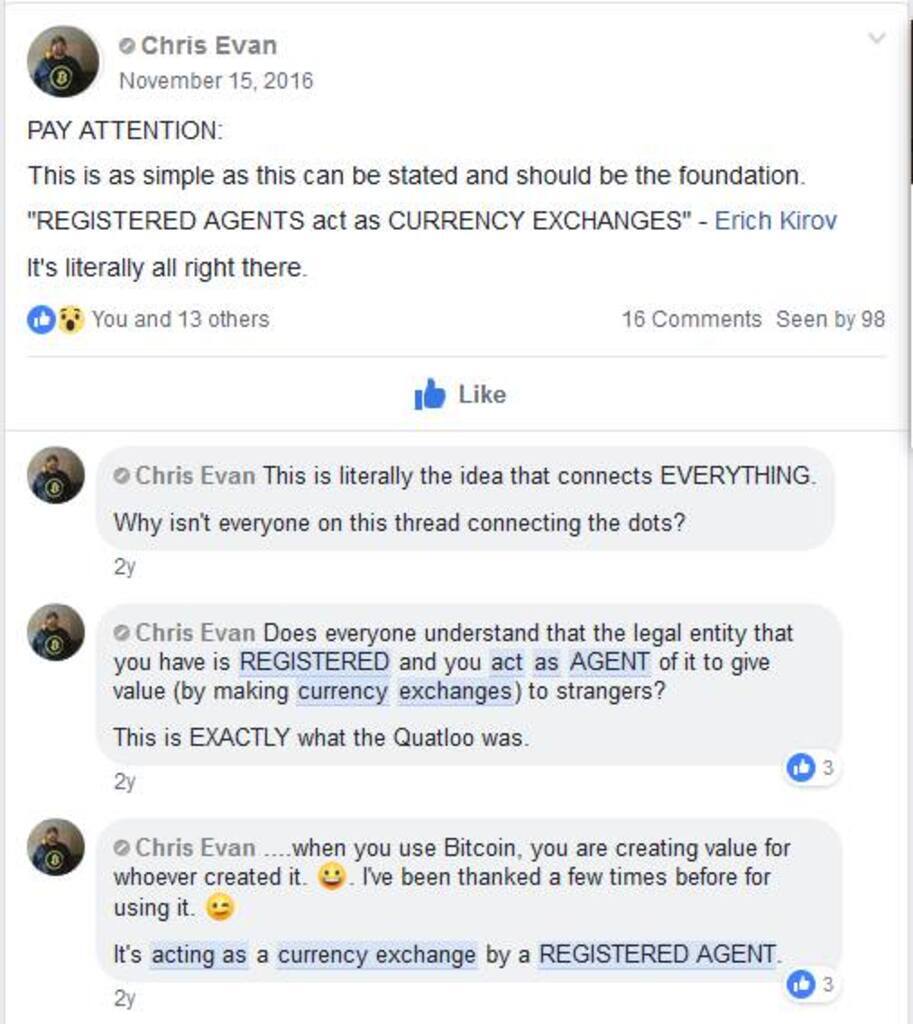Open the tagged Erich Kirov profile link

point(775,221)
